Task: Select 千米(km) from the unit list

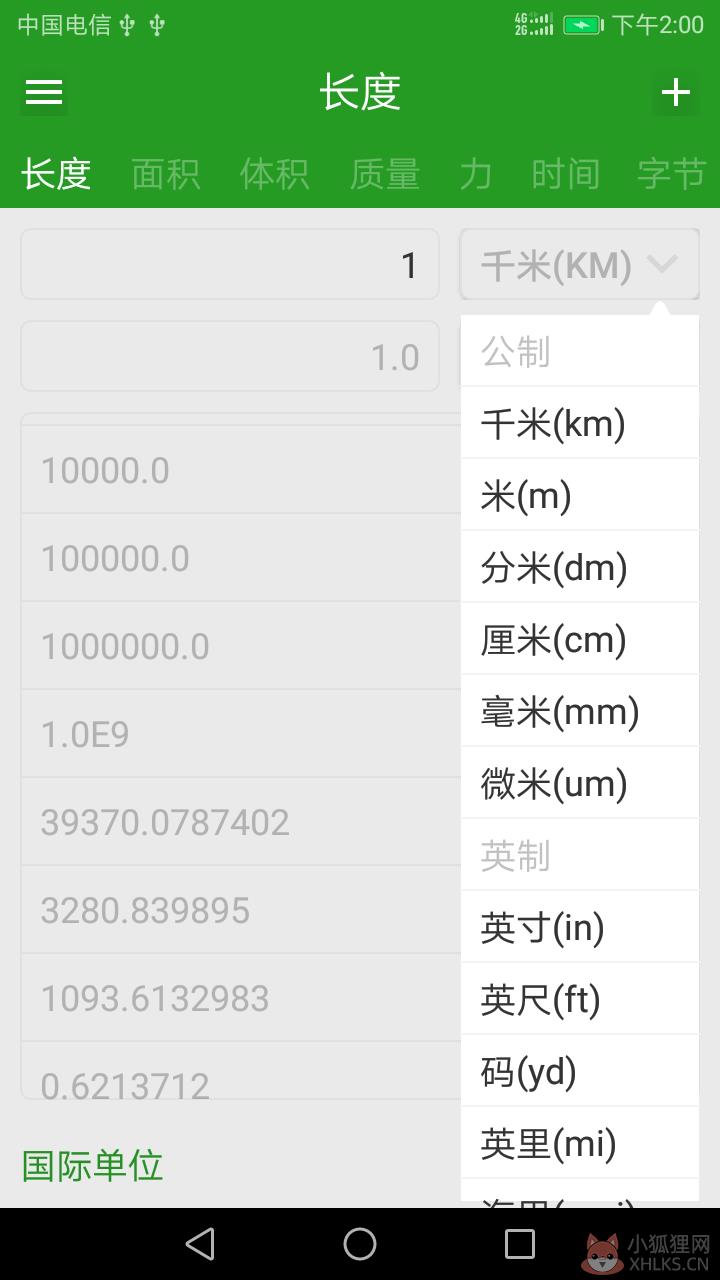Action: point(579,423)
